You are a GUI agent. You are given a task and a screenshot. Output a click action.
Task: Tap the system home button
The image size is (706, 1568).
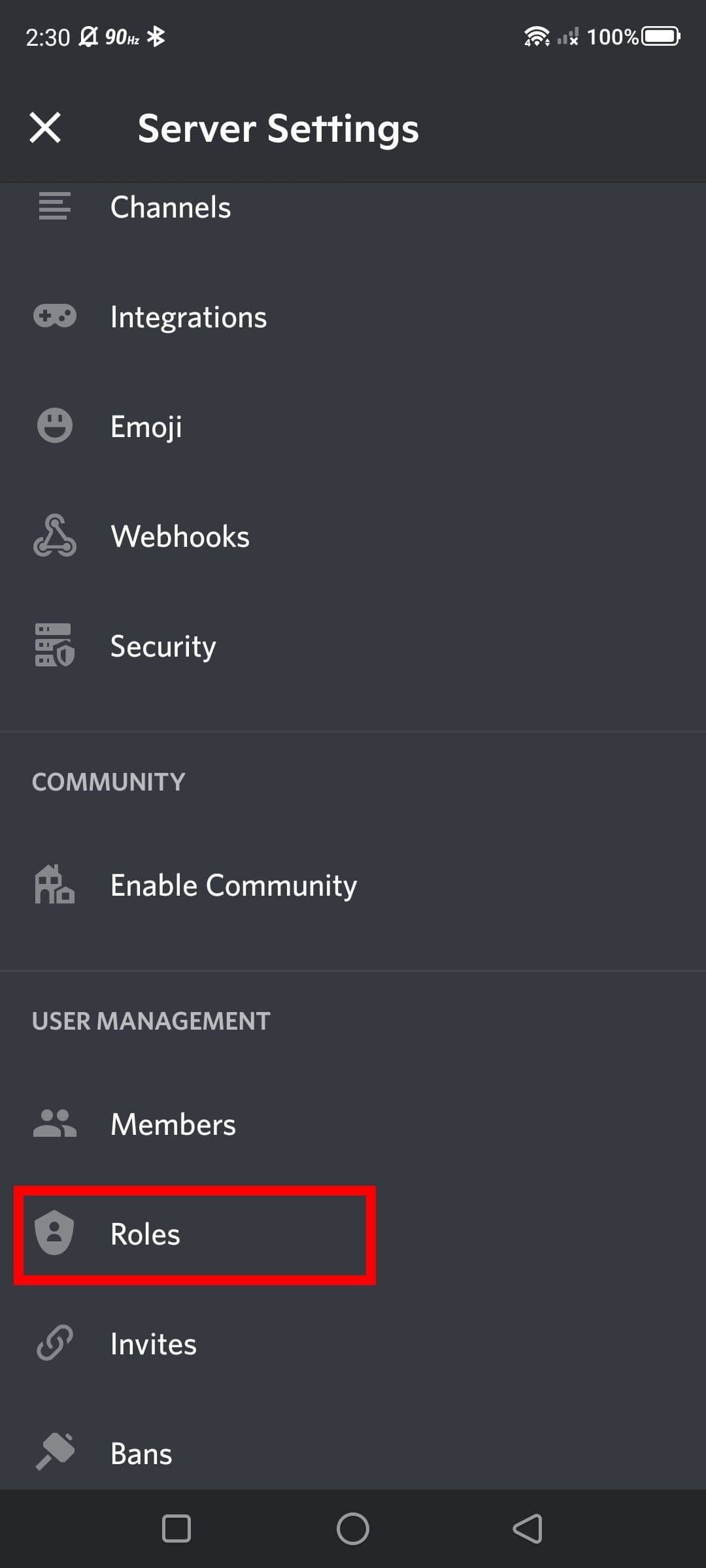353,1529
